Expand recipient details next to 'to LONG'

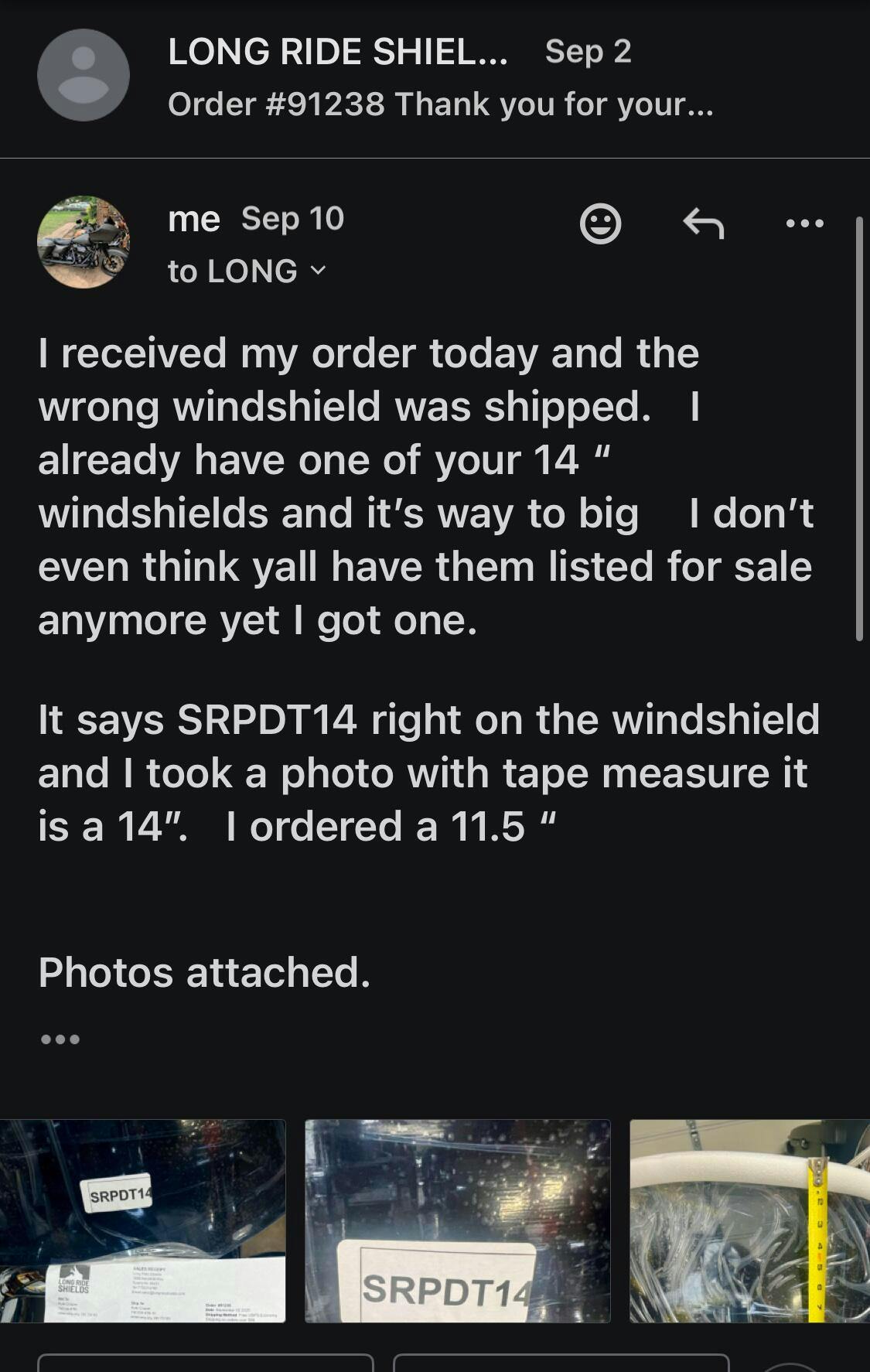pos(318,271)
